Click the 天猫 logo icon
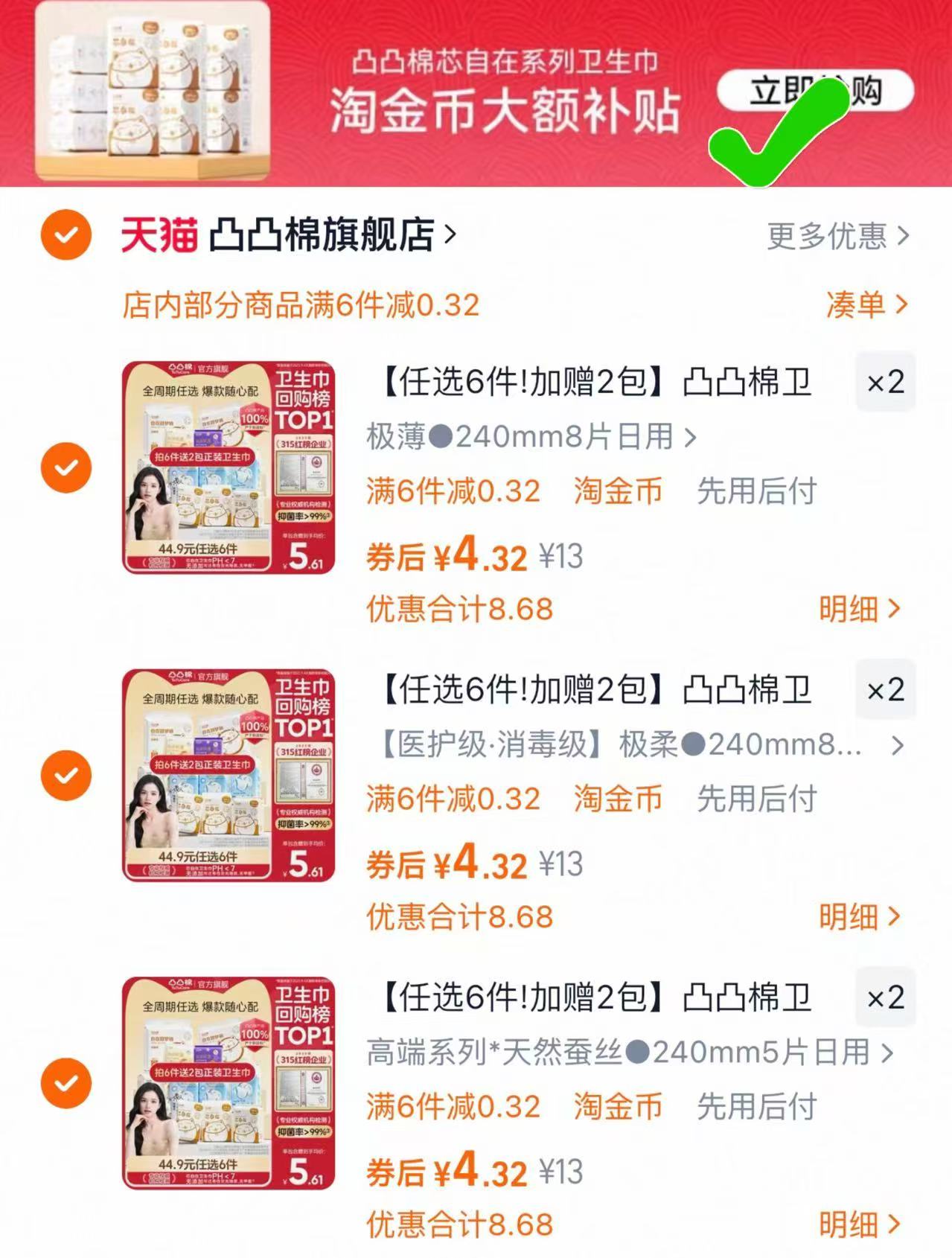Image resolution: width=952 pixels, height=1258 pixels. pos(159,234)
